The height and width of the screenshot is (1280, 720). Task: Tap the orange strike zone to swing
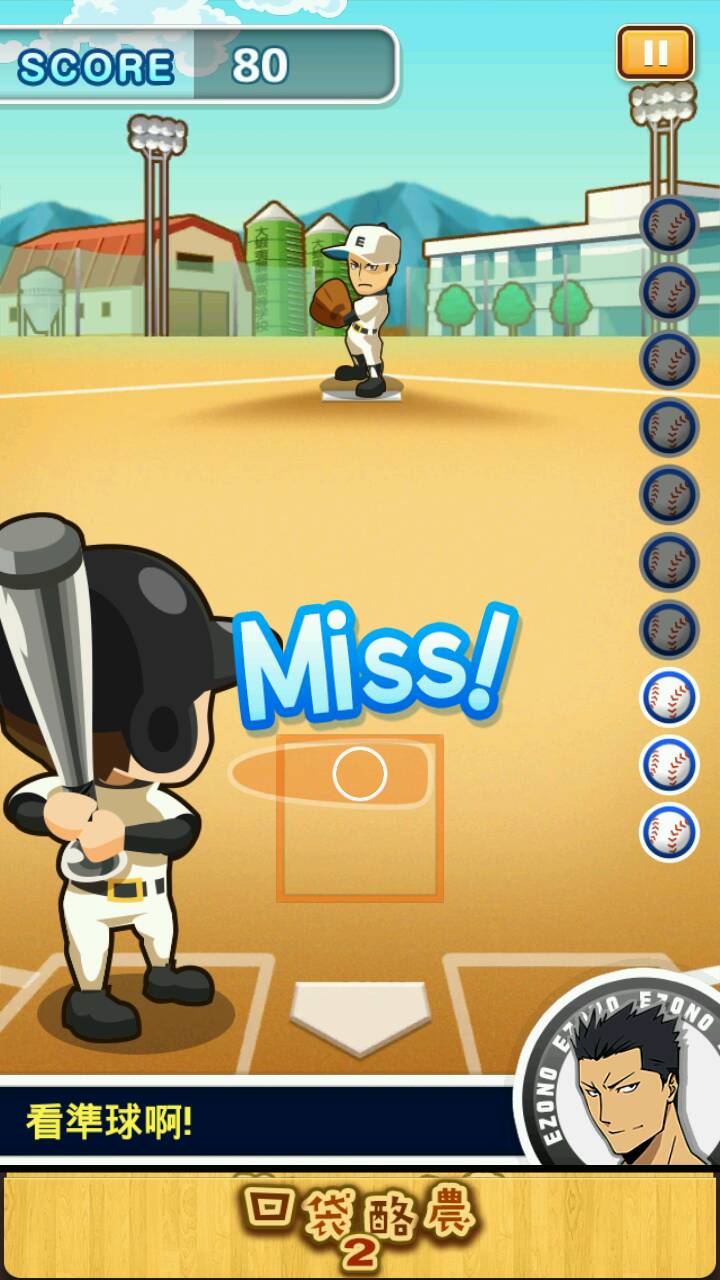click(x=360, y=818)
